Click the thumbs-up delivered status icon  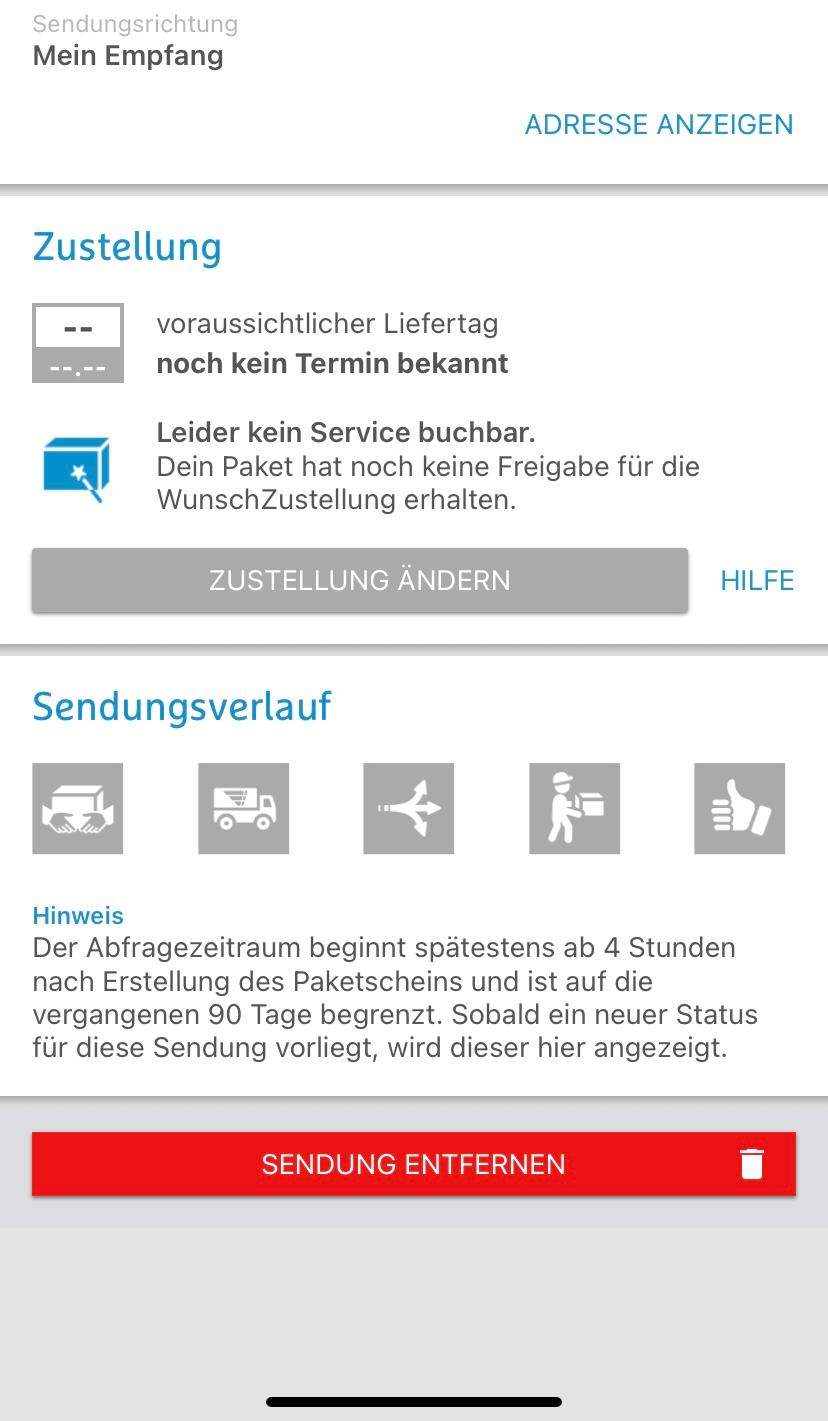coord(739,808)
